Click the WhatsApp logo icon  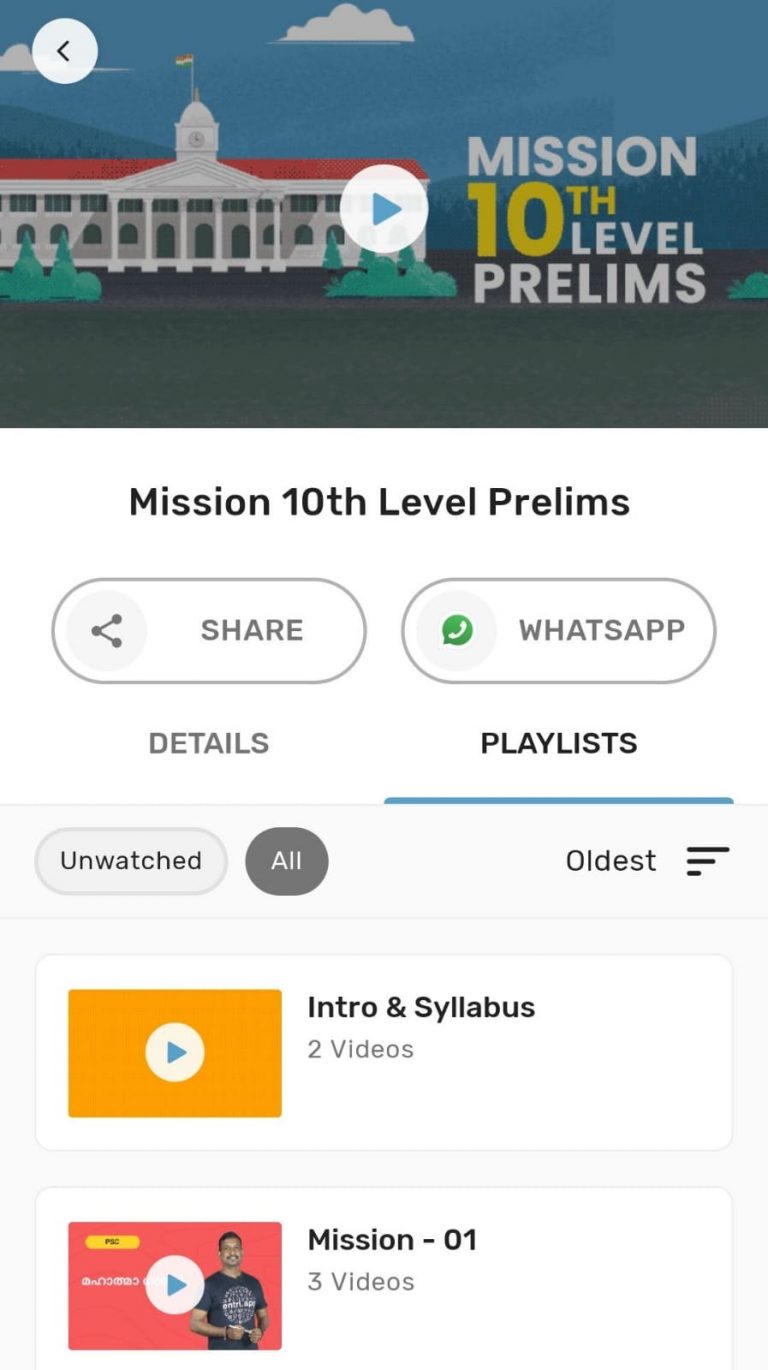pos(456,630)
